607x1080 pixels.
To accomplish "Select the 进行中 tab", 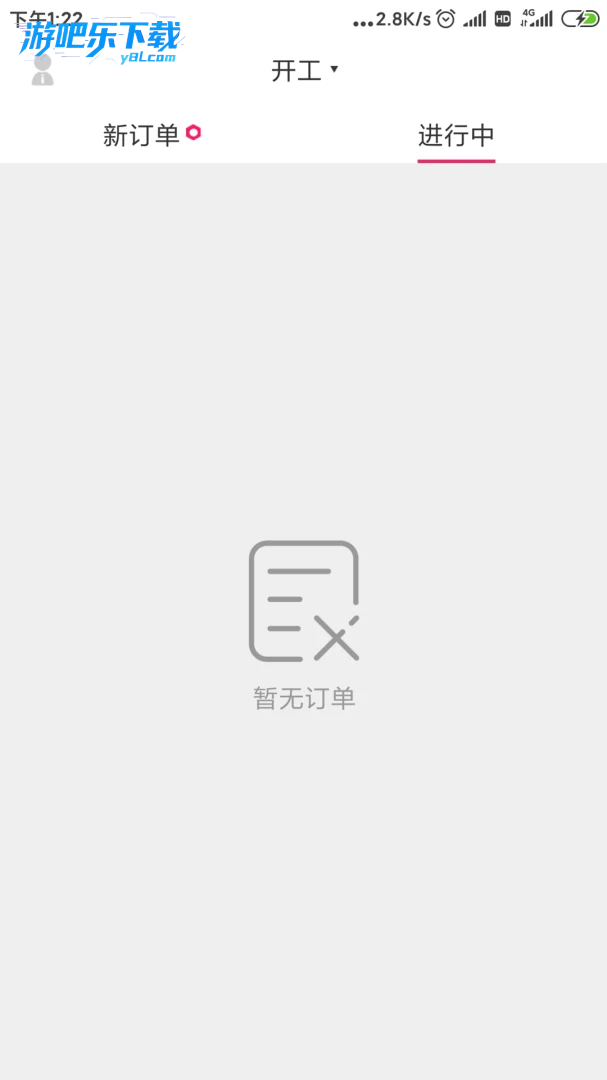I will tap(456, 135).
